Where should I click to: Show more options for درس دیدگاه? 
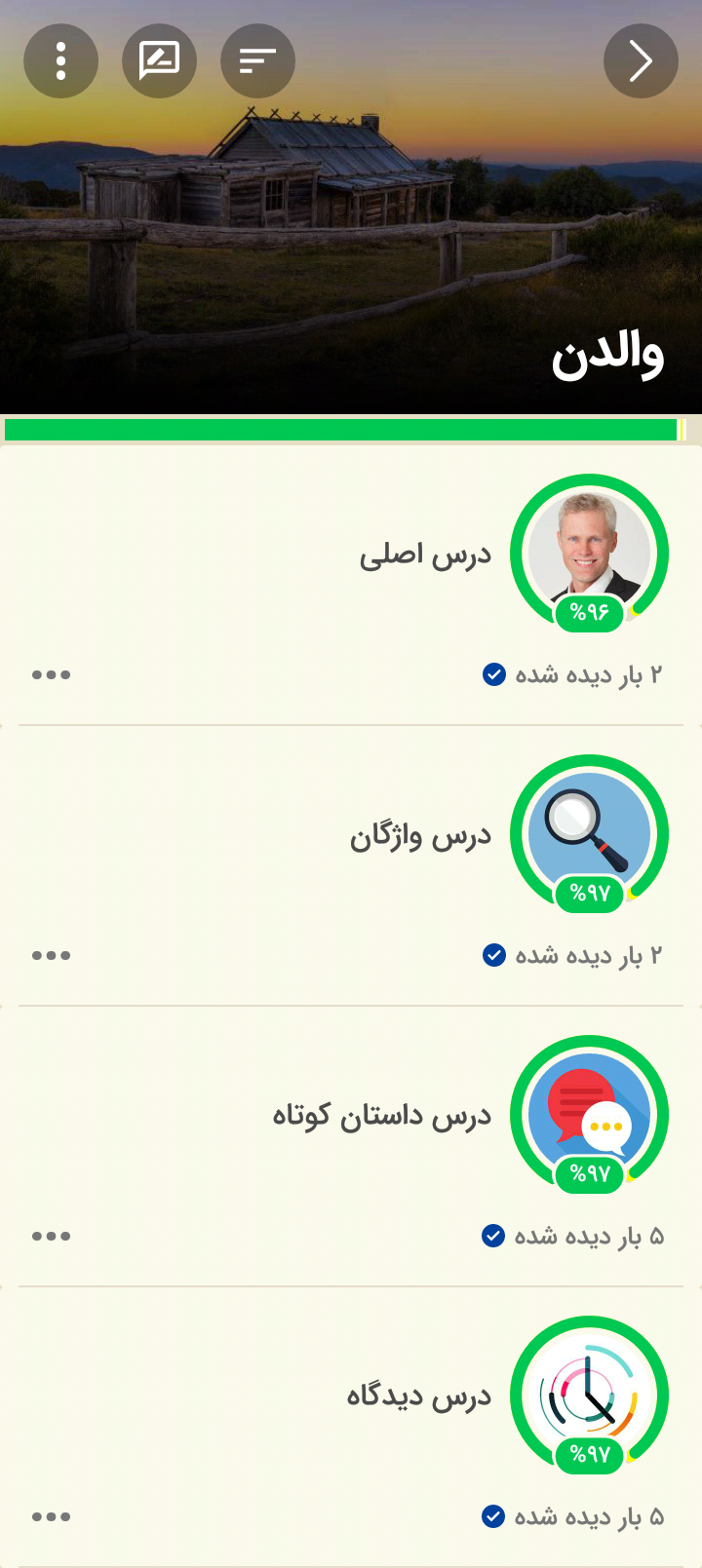tap(51, 1516)
